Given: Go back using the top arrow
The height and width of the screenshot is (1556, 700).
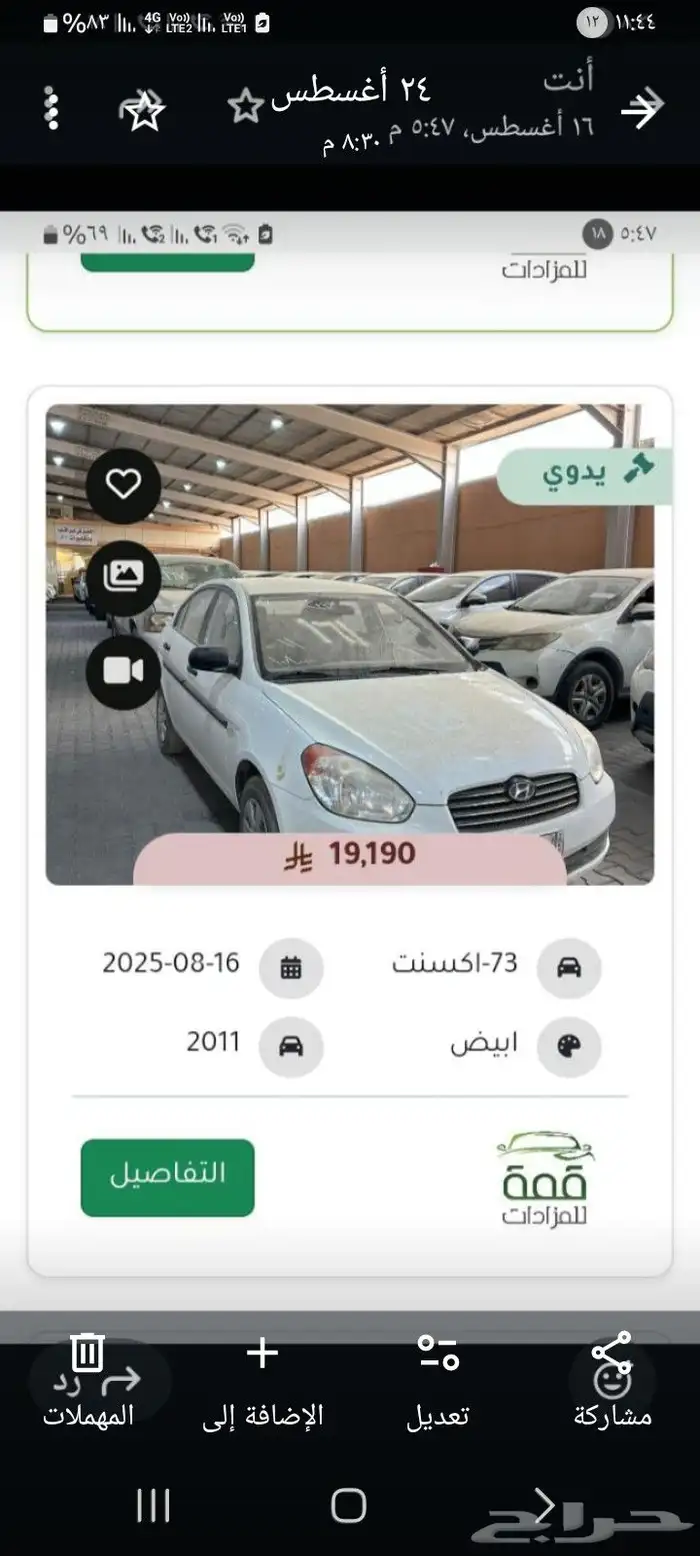Looking at the screenshot, I should coord(641,108).
